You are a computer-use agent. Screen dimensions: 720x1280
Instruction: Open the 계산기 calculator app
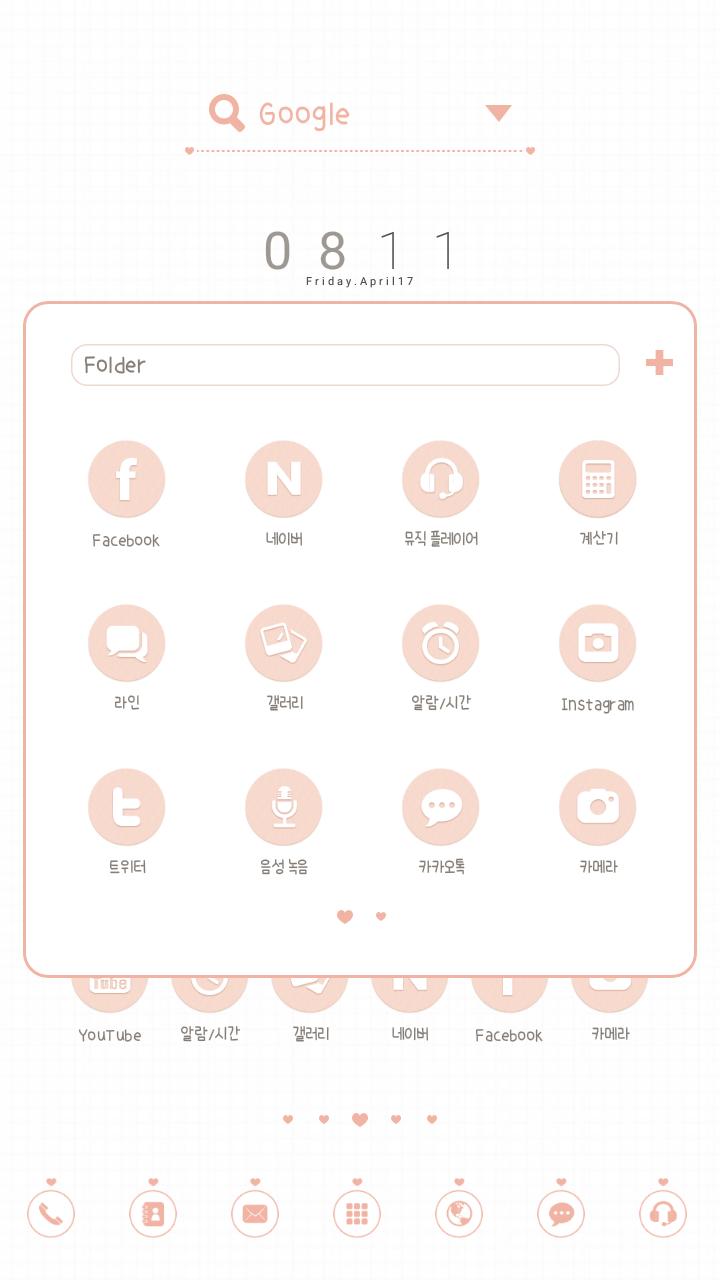tap(597, 480)
